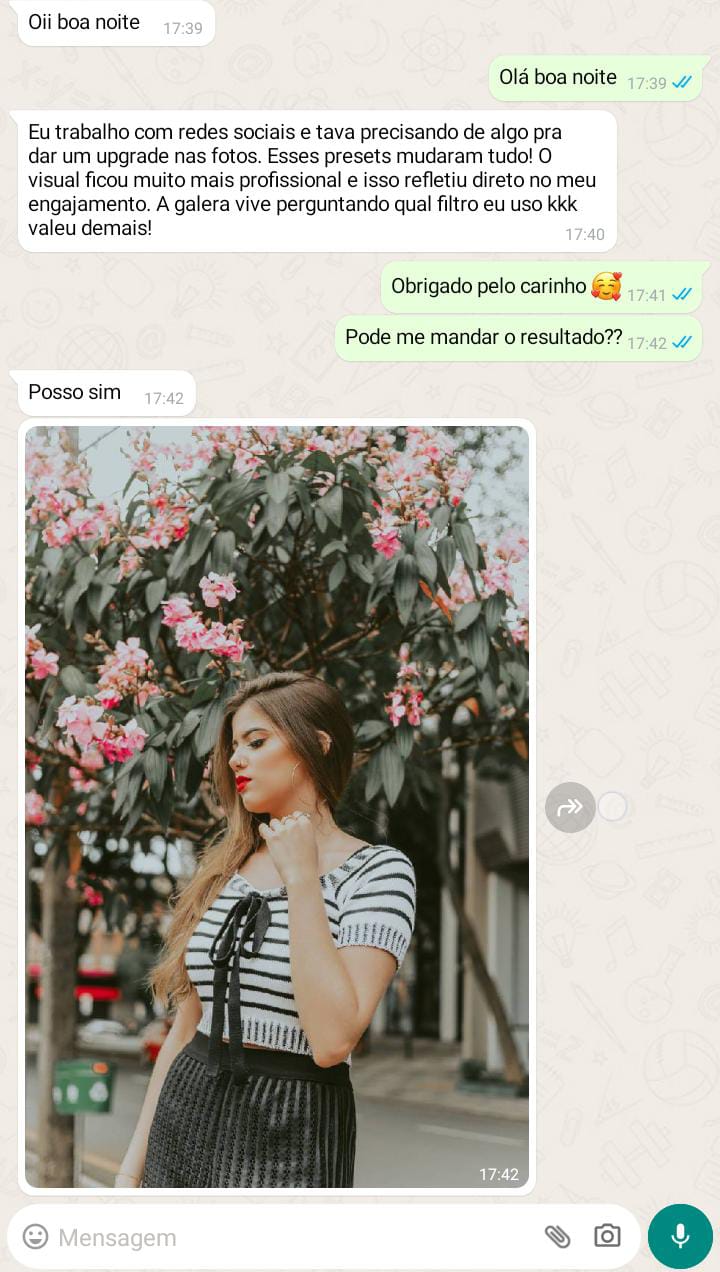This screenshot has width=720, height=1272.
Task: Open the emoji picker
Action: click(36, 1237)
